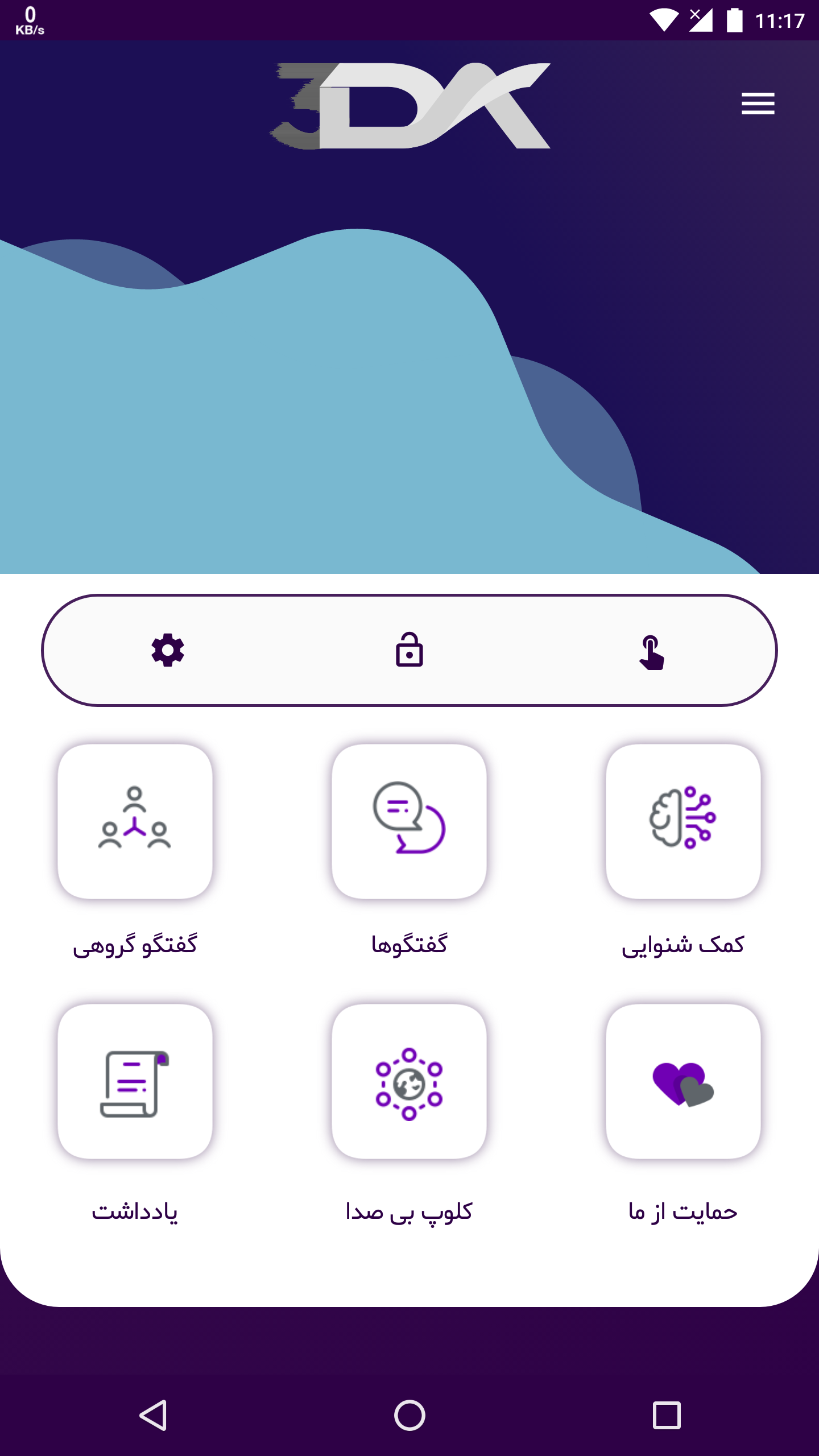Tap the system home button

click(x=409, y=1415)
